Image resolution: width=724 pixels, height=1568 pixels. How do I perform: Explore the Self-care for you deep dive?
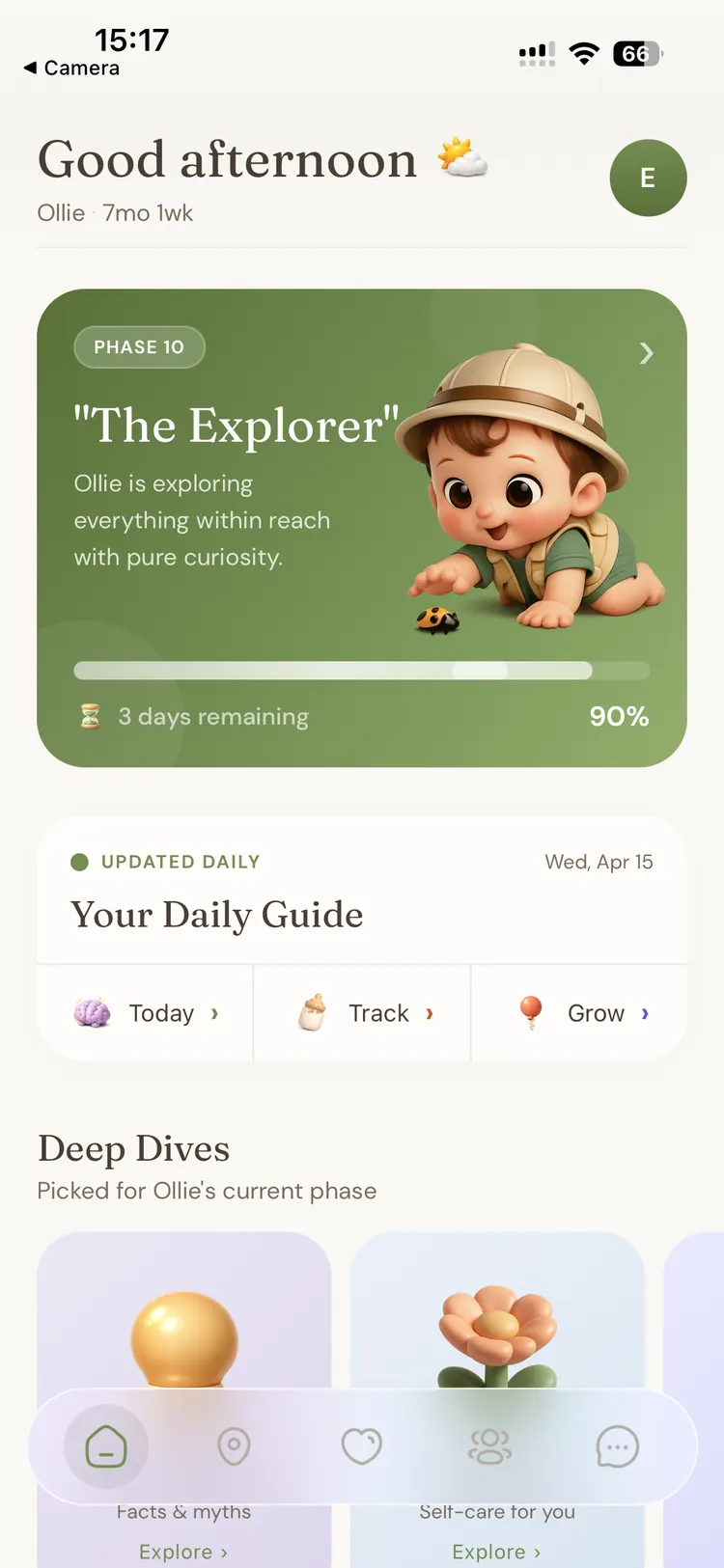(x=496, y=1552)
